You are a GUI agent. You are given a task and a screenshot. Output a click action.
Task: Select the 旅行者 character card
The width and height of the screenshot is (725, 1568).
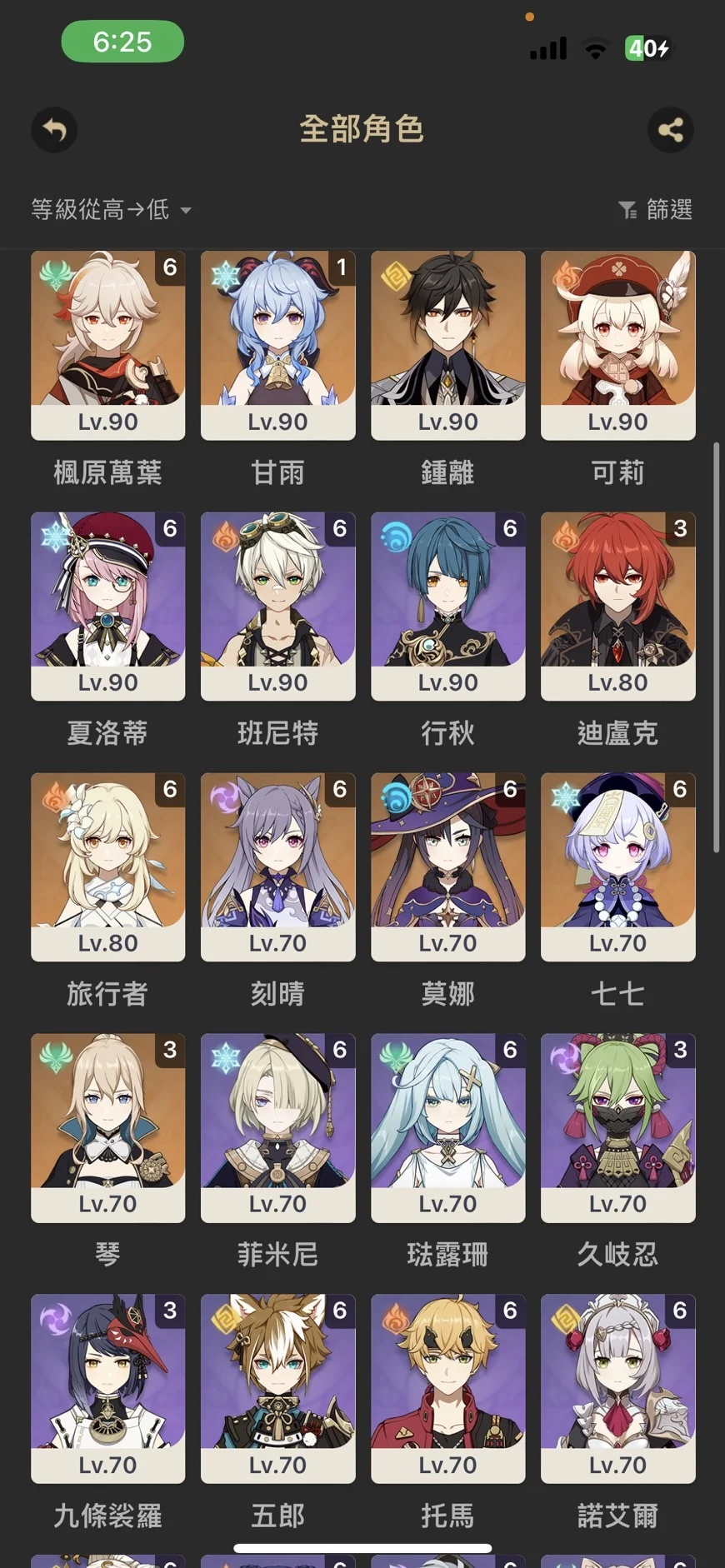(x=107, y=866)
